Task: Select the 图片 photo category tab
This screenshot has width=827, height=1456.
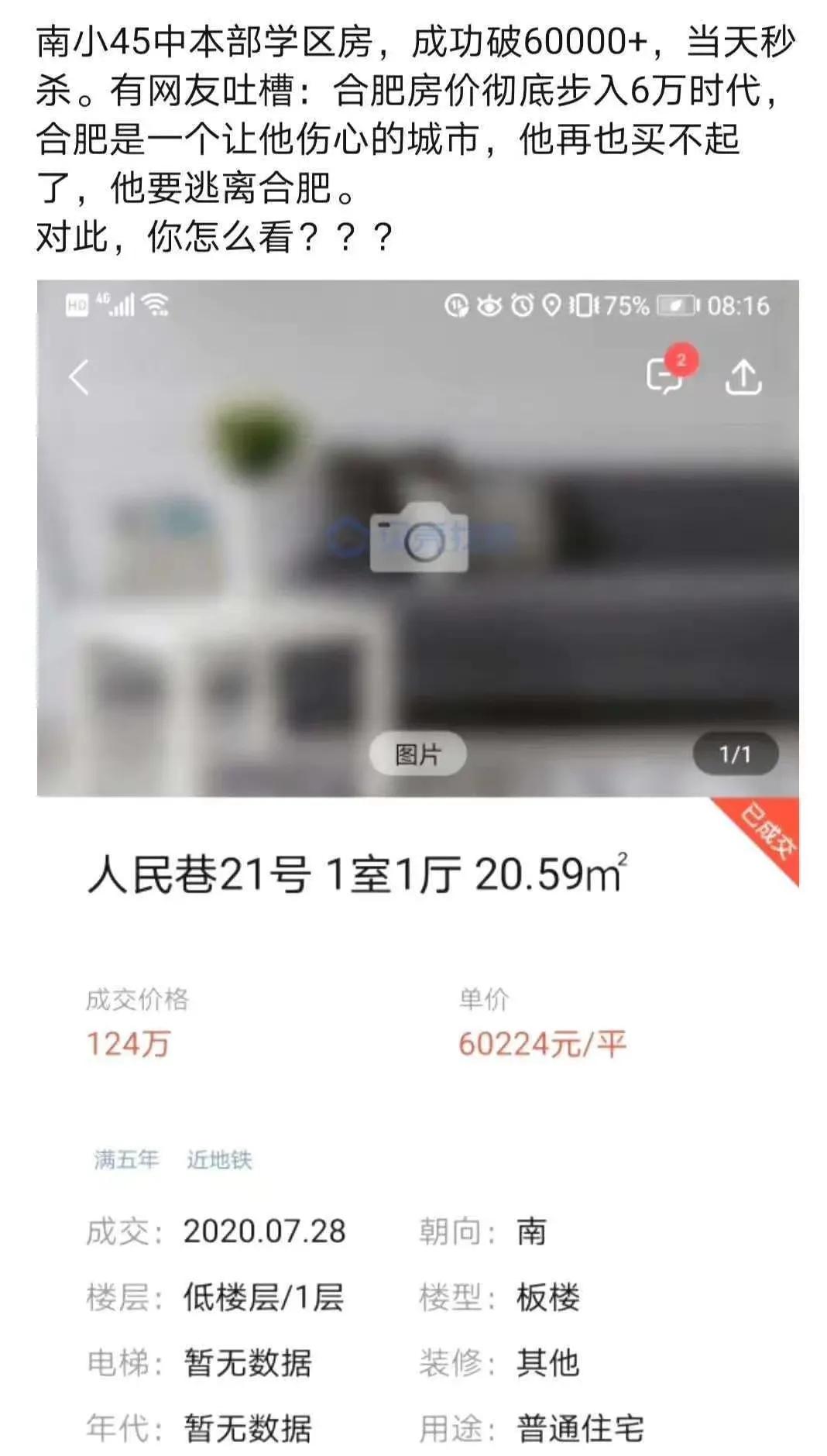Action: [x=419, y=753]
